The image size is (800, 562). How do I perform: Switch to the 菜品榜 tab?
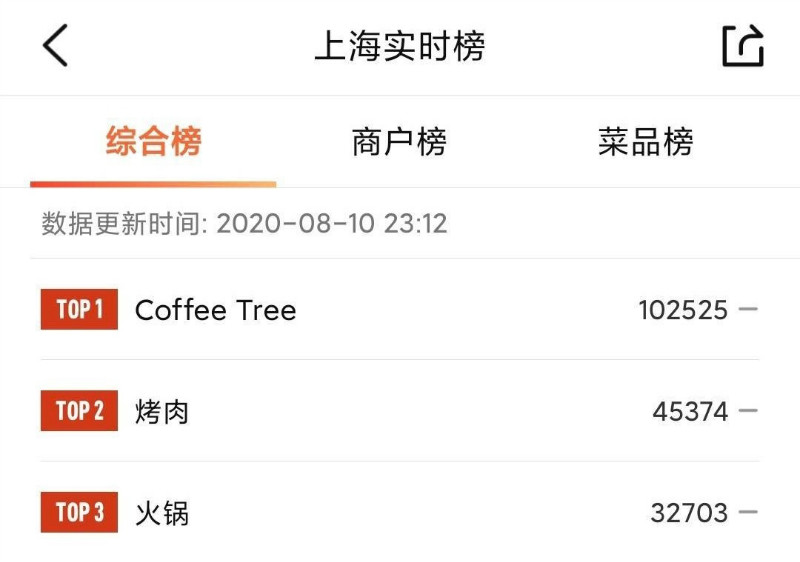click(645, 142)
